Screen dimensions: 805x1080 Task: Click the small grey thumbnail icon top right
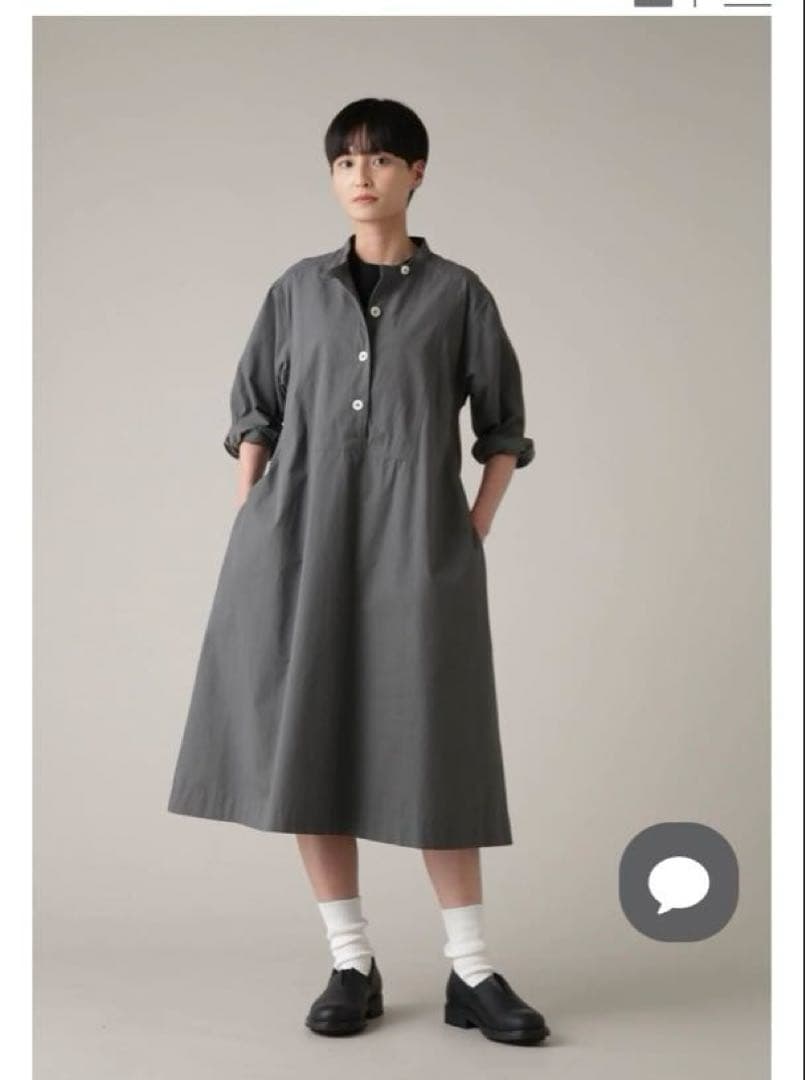[653, 4]
